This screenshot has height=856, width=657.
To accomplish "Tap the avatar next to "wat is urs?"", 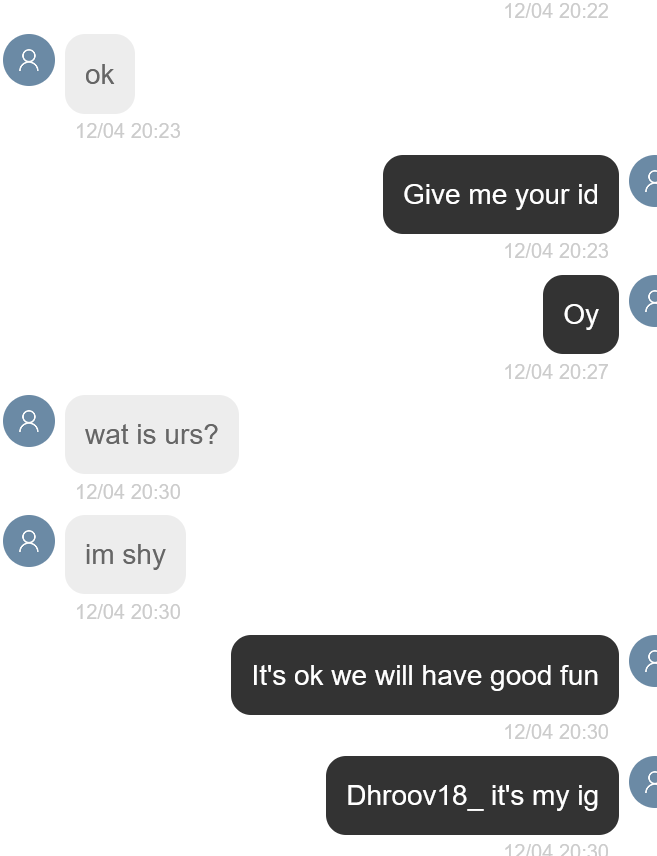I will tap(29, 421).
